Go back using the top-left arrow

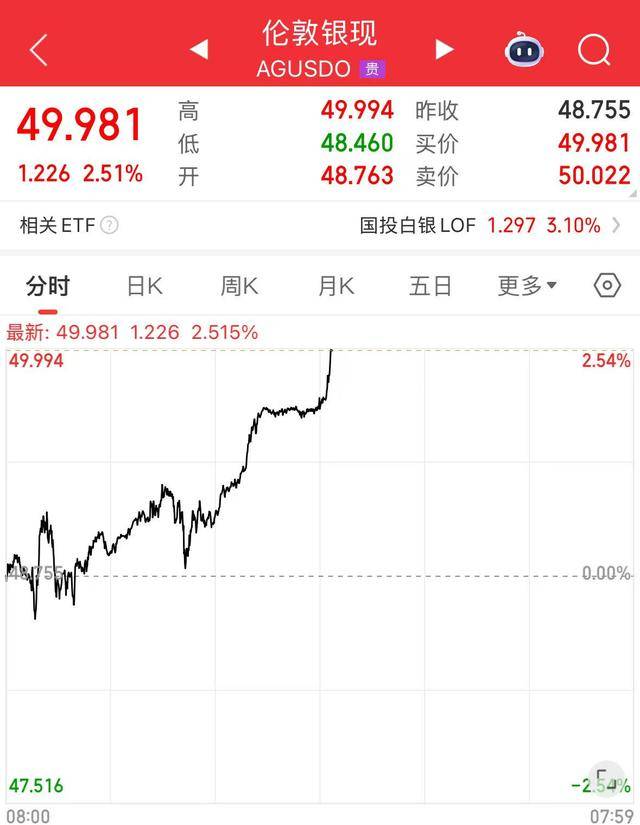(38, 49)
